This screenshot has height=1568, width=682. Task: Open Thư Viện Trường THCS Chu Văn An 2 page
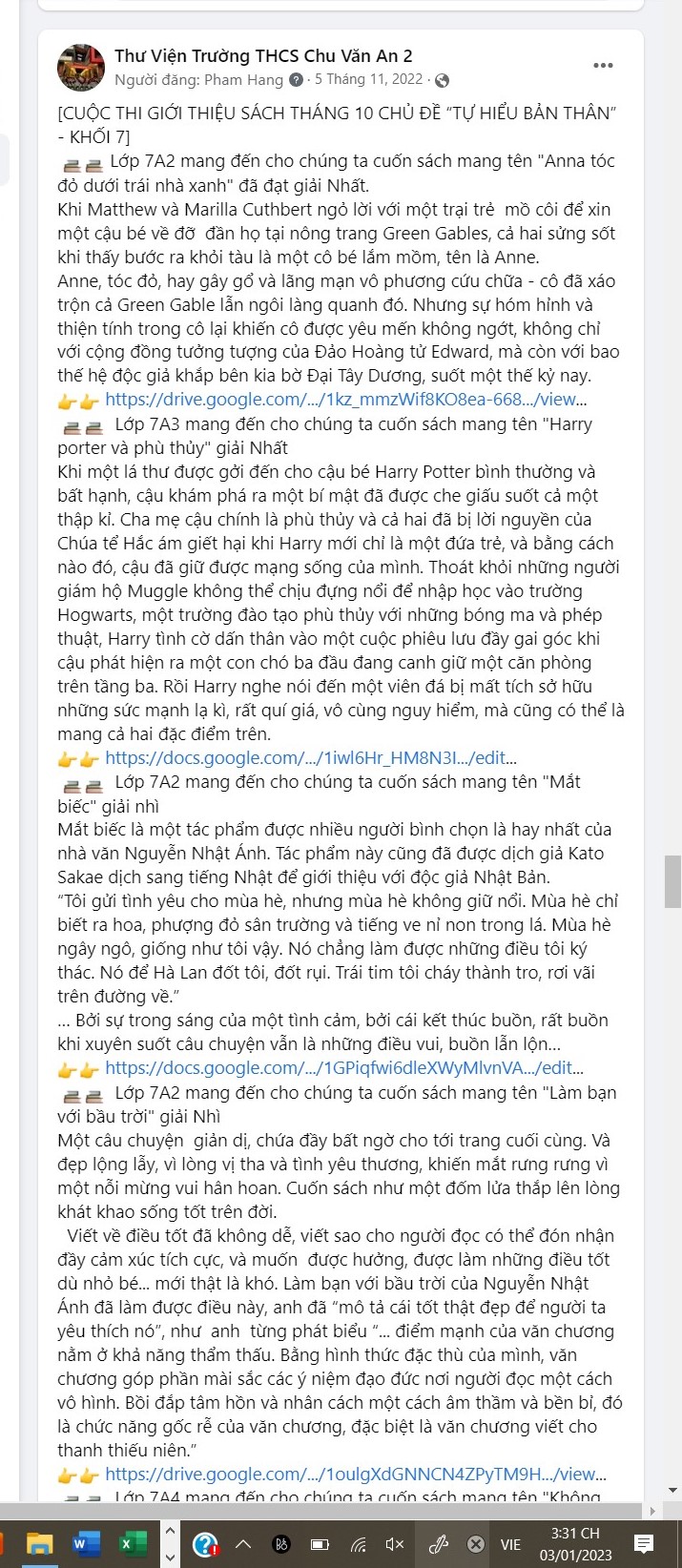click(x=264, y=56)
